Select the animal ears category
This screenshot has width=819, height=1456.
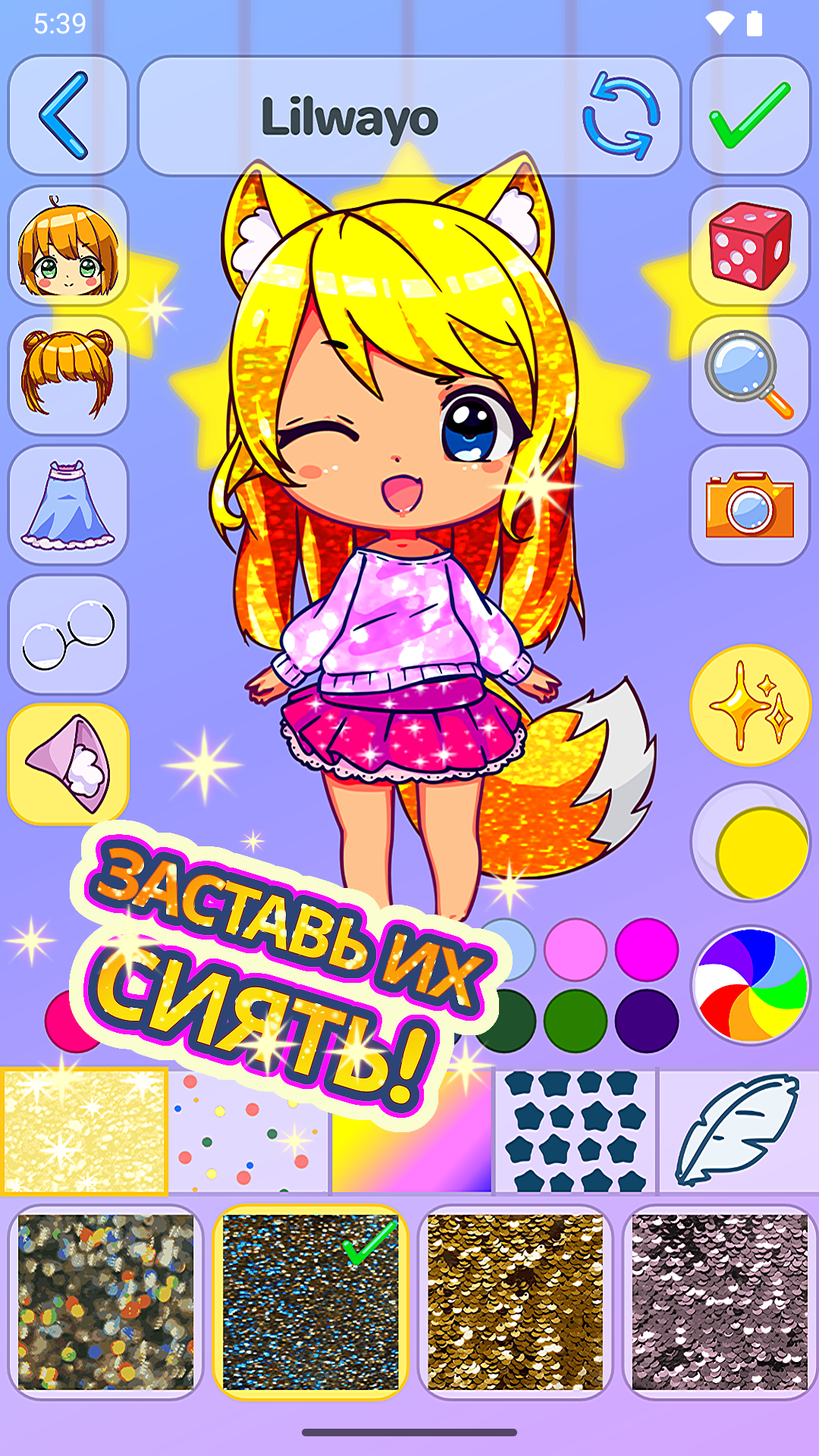click(67, 764)
